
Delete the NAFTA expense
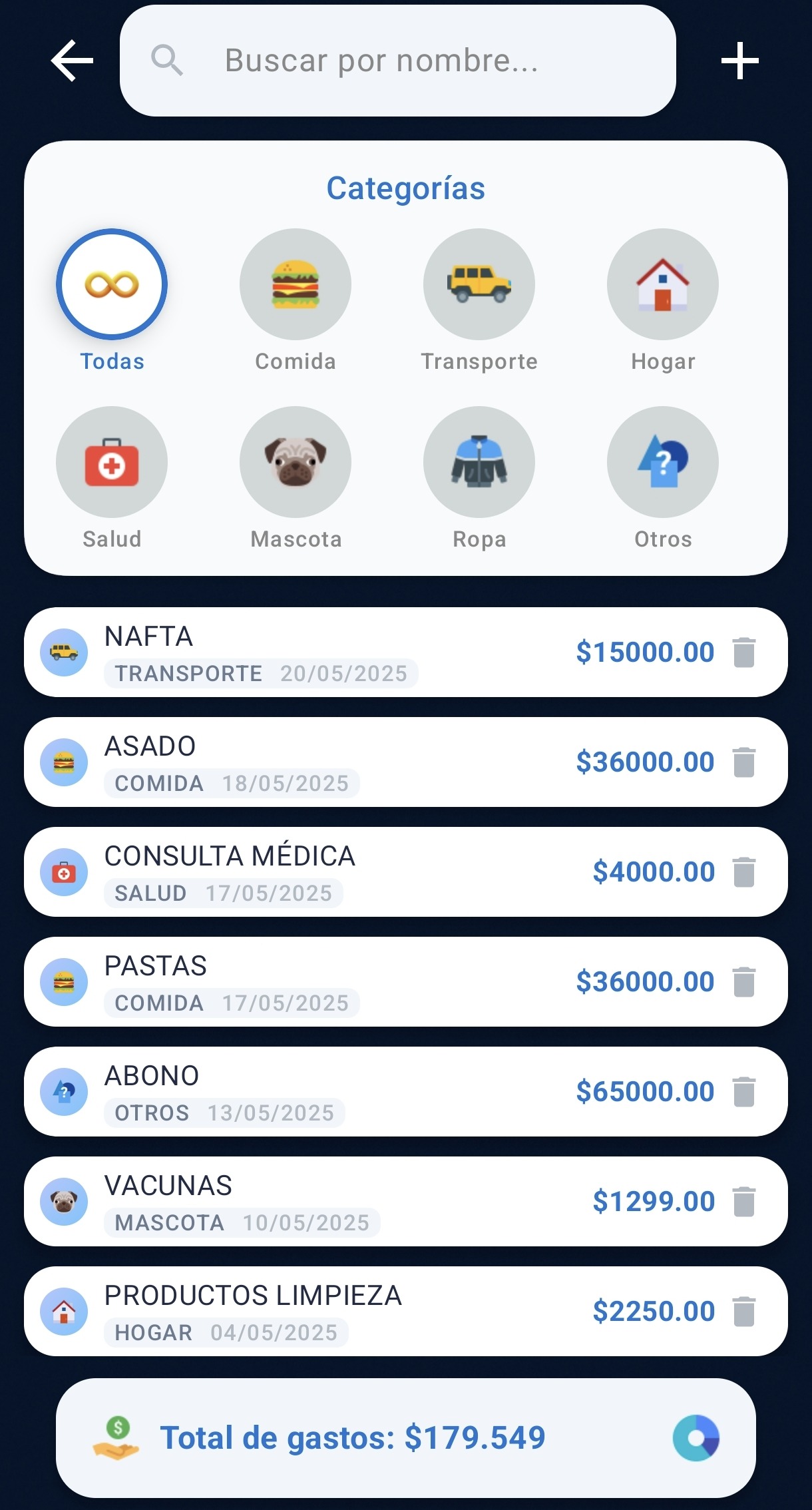745,653
